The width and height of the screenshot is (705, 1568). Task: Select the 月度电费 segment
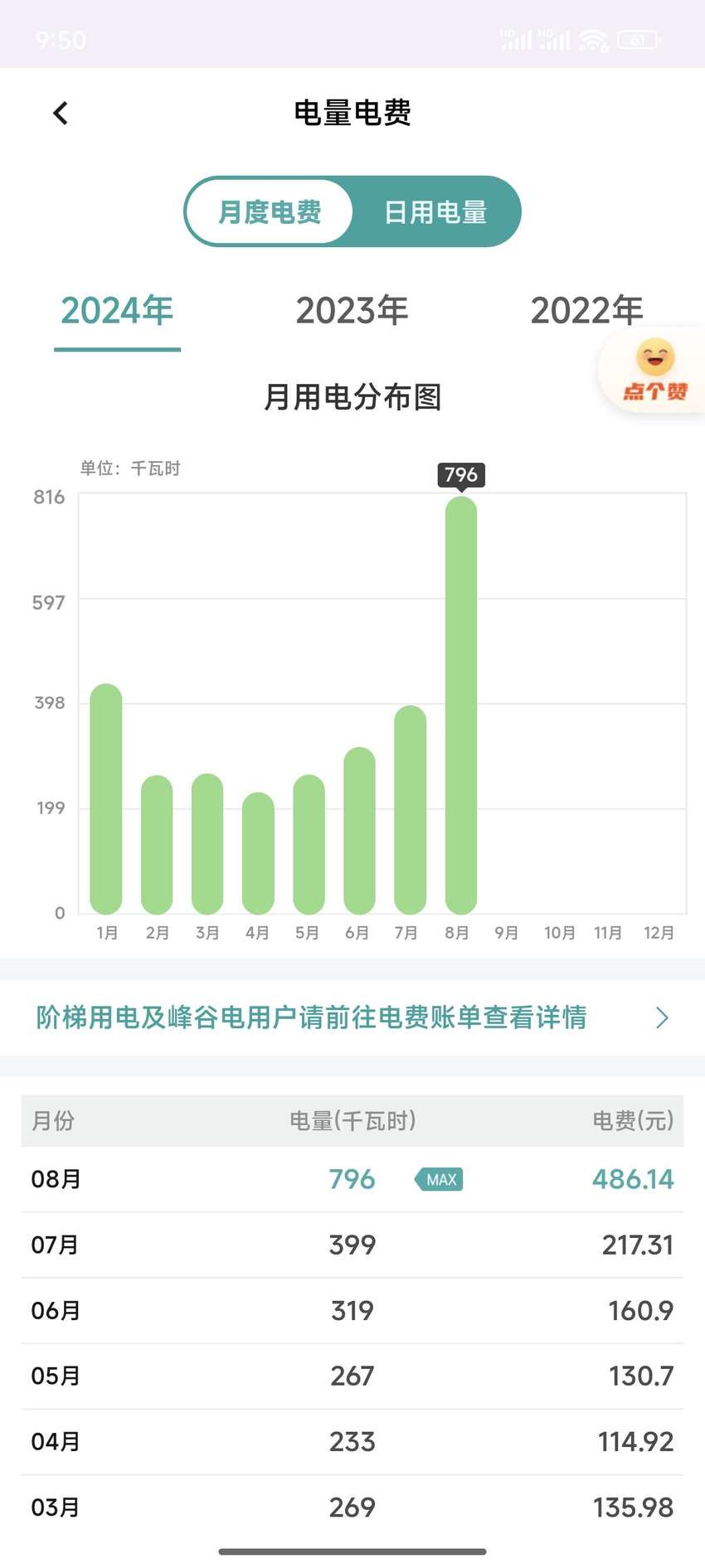coord(270,212)
